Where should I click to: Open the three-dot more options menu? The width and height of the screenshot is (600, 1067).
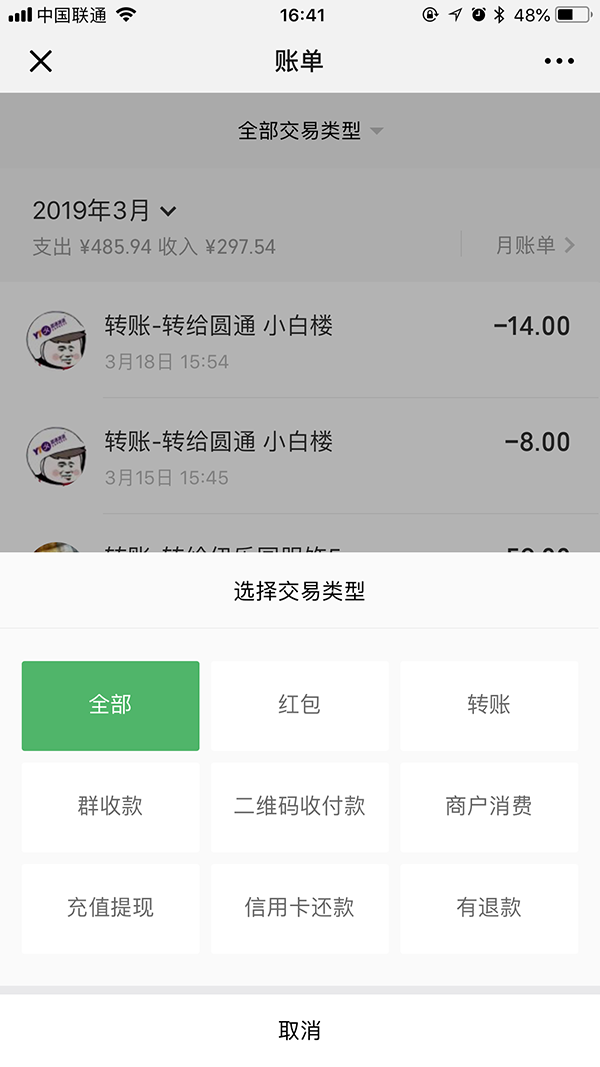[559, 61]
